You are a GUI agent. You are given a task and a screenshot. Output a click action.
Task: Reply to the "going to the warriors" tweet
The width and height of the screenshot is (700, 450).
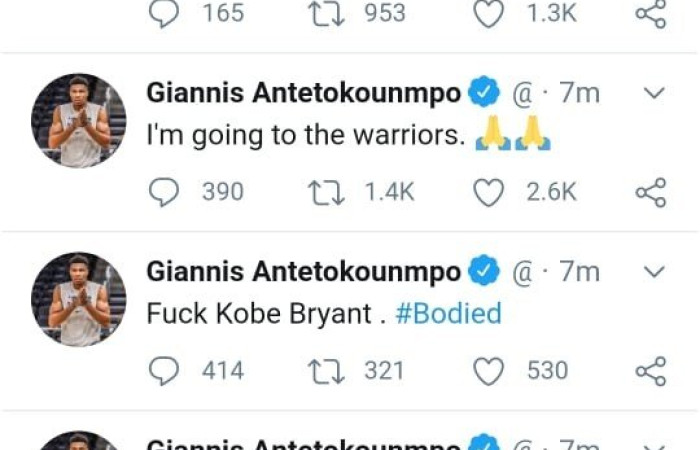(164, 192)
